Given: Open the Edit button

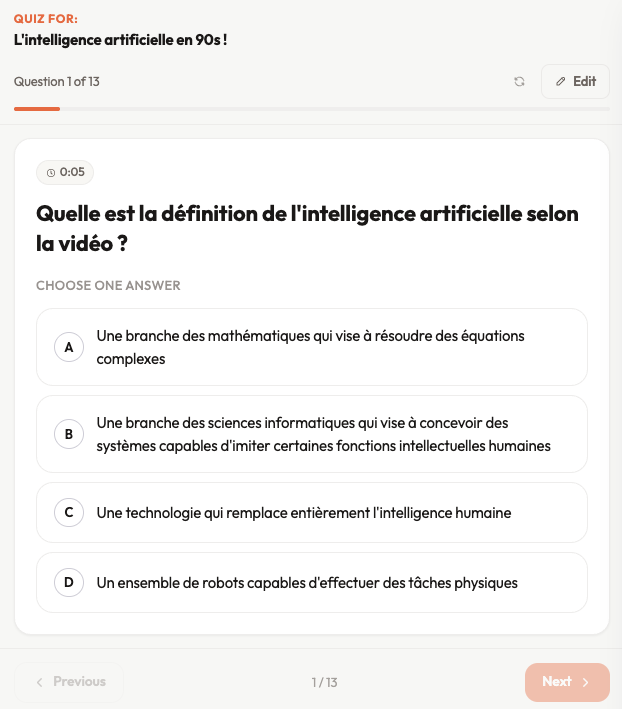Looking at the screenshot, I should [x=575, y=81].
